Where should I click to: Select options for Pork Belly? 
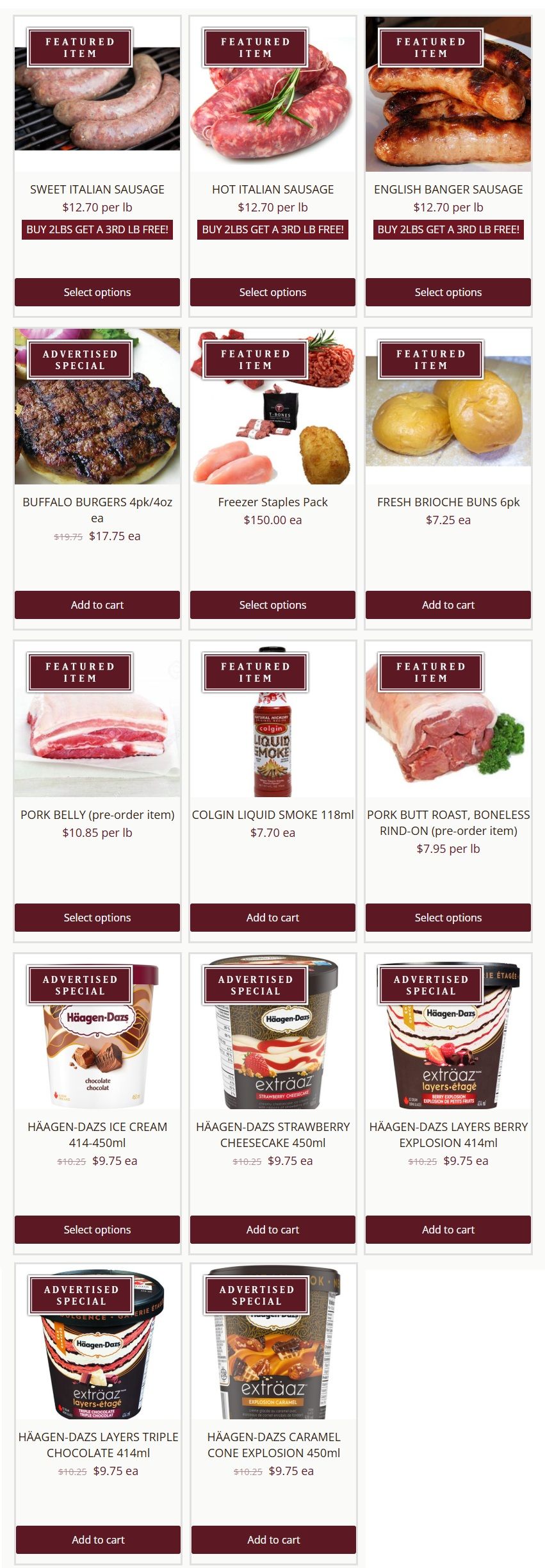pyautogui.click(x=97, y=918)
